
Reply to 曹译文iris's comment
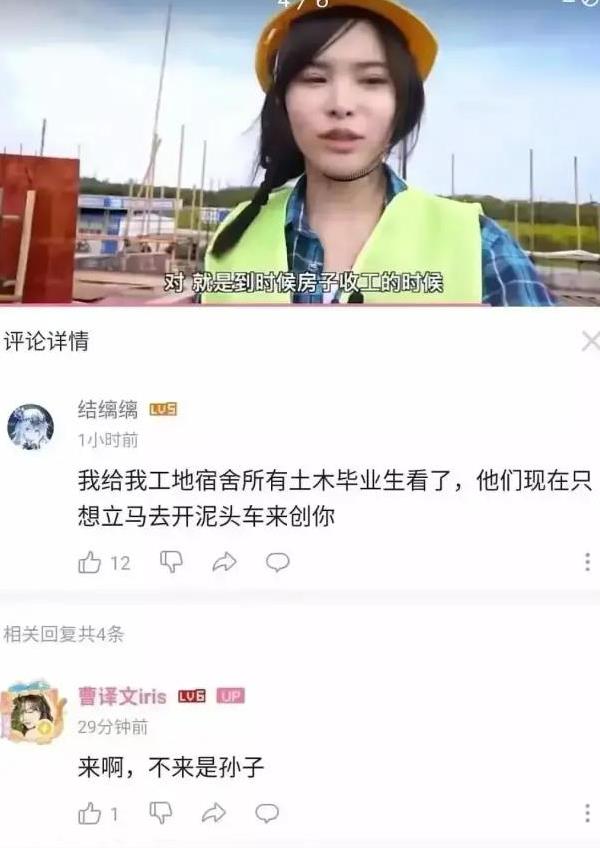click(267, 813)
